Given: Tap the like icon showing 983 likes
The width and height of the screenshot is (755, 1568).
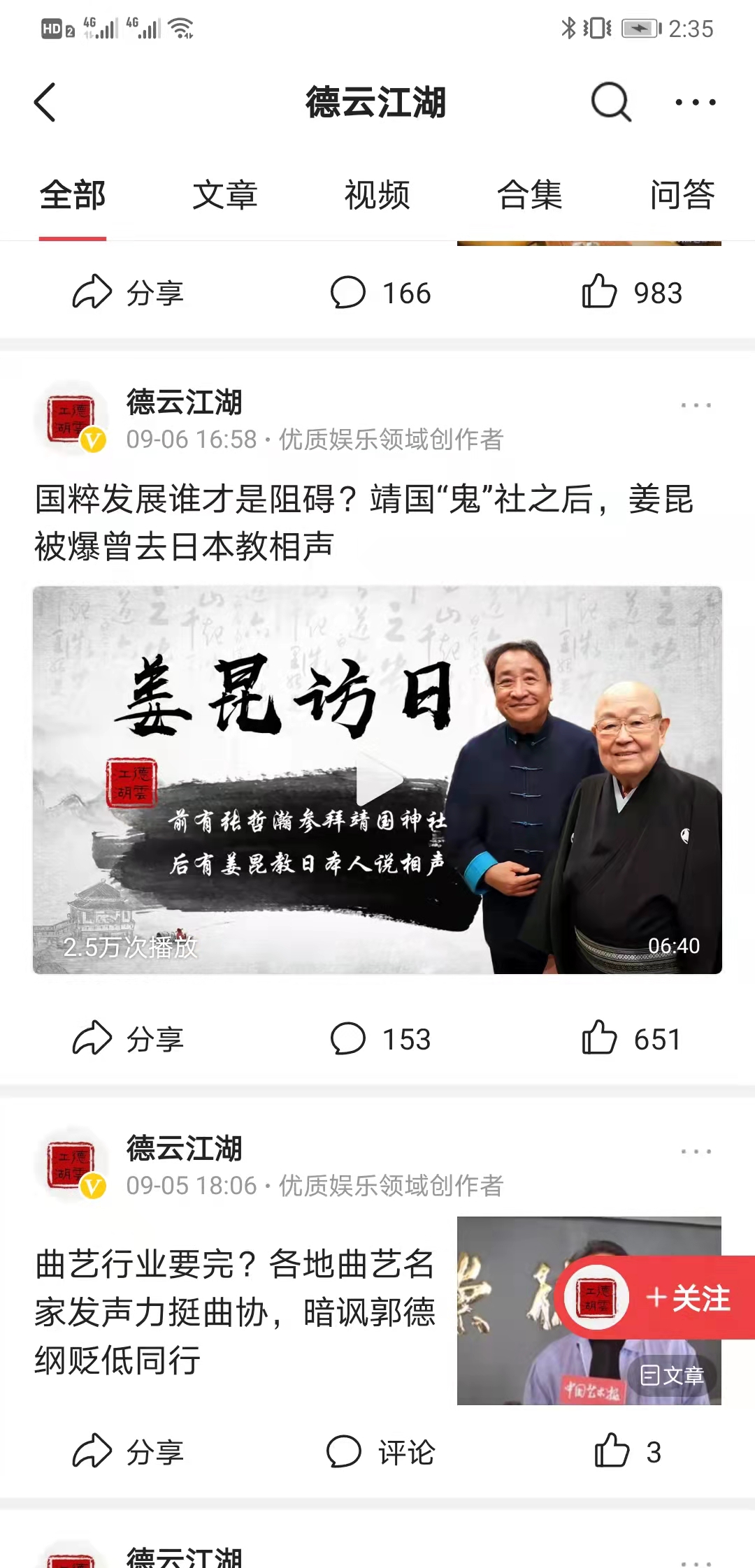Looking at the screenshot, I should click(603, 293).
